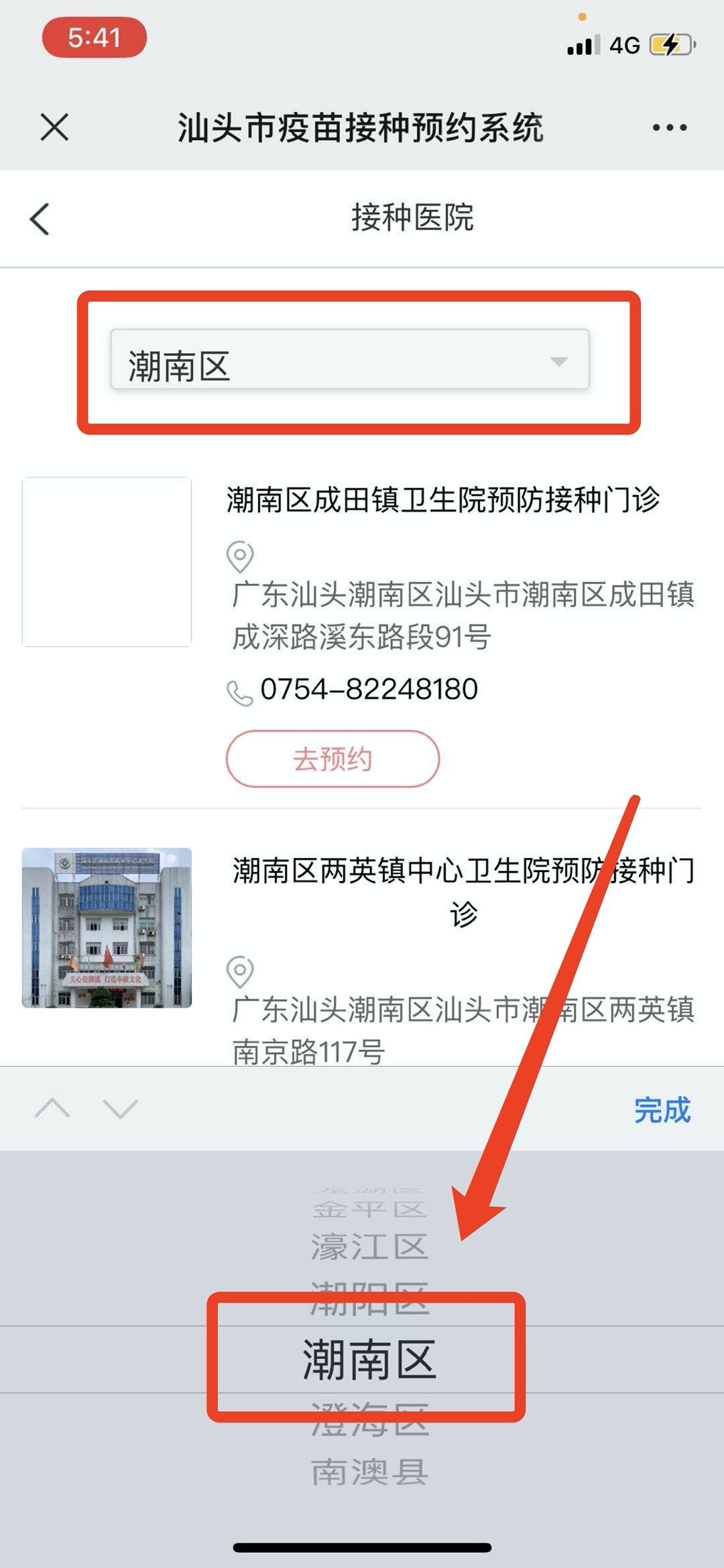Jump to next field with down arrow
Screen dimensions: 724x1568
[121, 1109]
